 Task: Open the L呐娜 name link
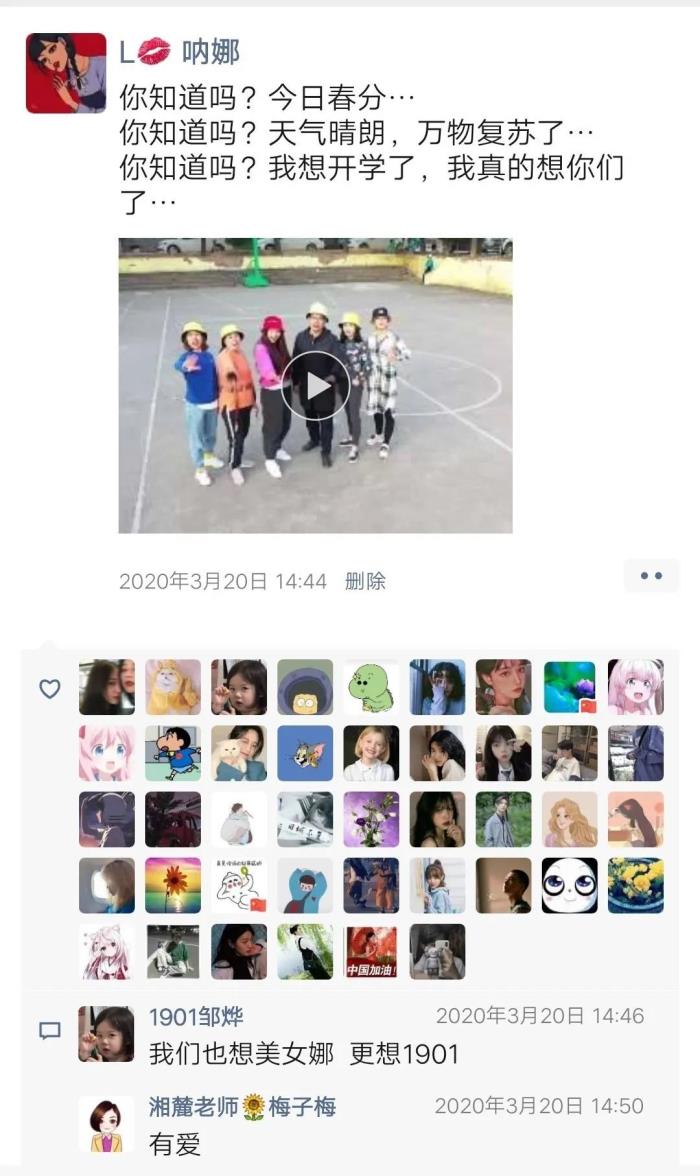pos(180,52)
